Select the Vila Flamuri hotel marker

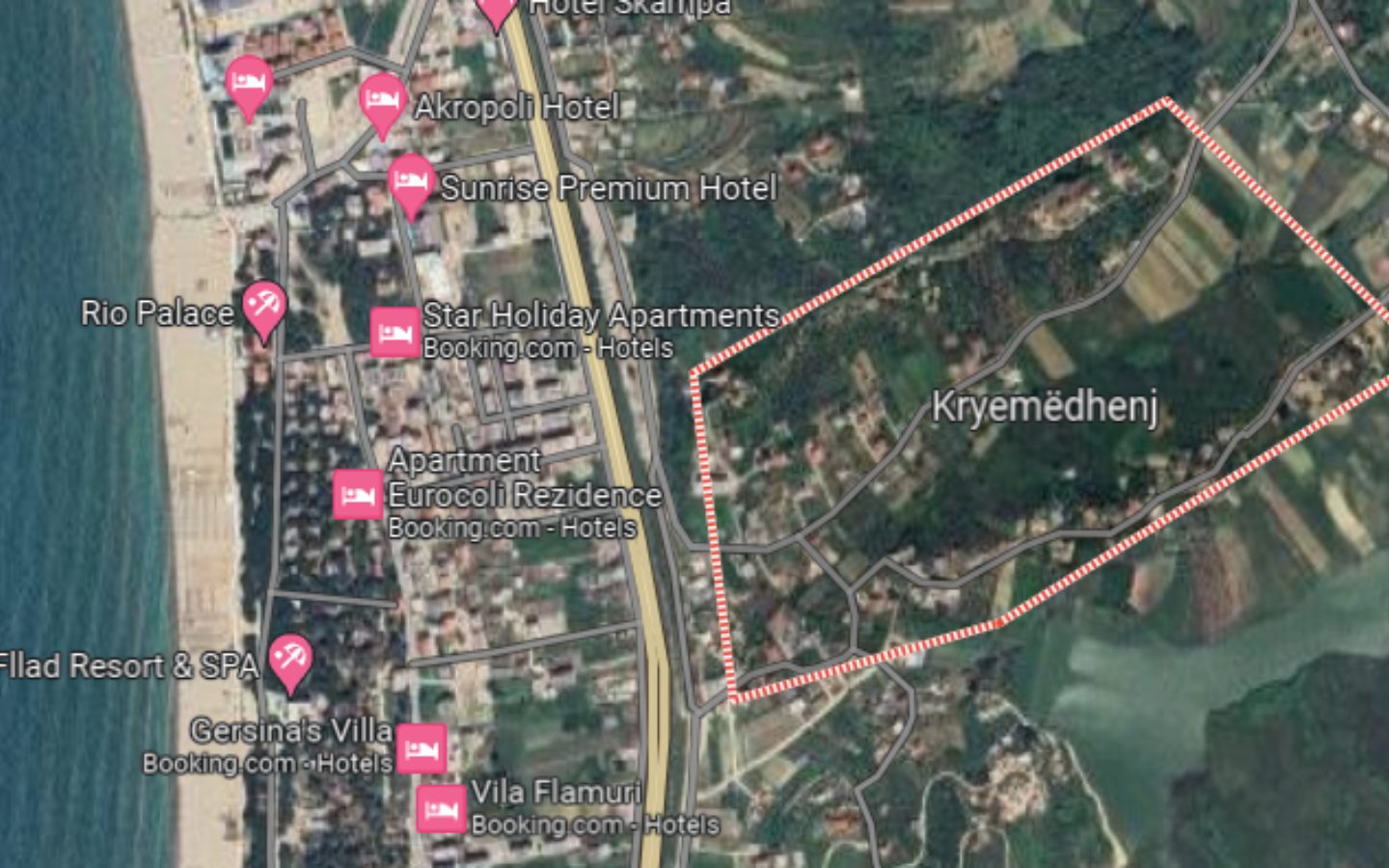point(442,809)
